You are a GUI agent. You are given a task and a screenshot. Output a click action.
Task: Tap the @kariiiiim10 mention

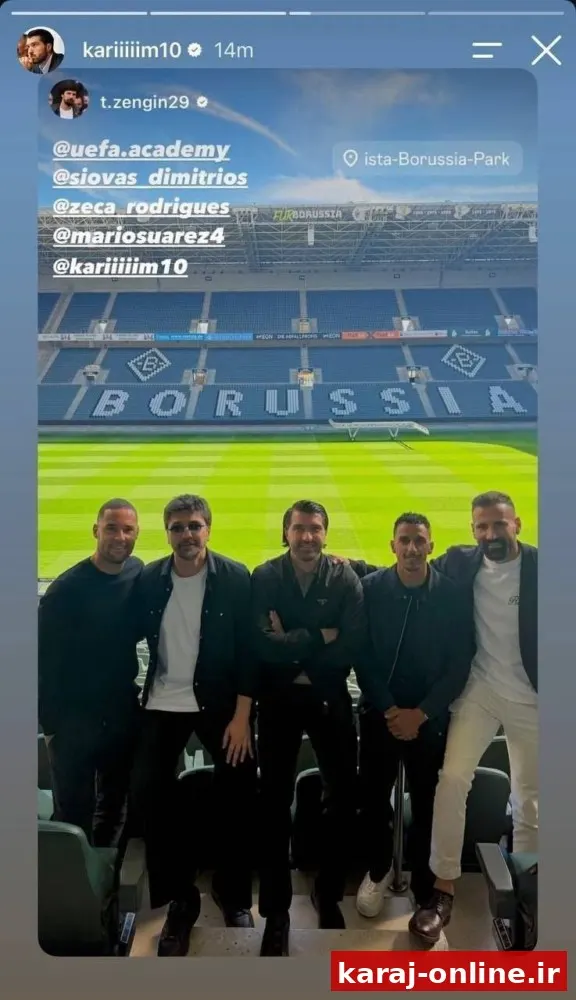(120, 266)
